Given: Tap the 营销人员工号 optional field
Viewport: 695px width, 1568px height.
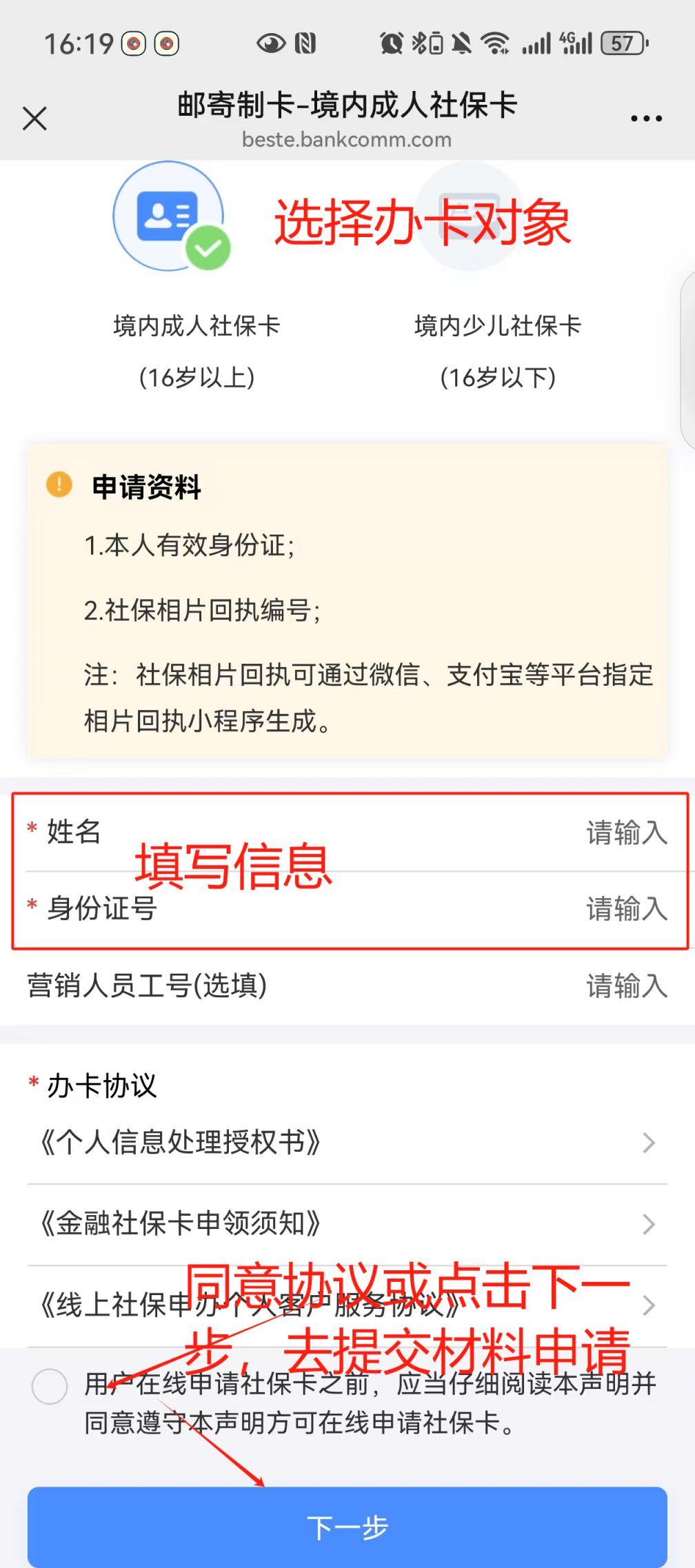Looking at the screenshot, I should [347, 986].
